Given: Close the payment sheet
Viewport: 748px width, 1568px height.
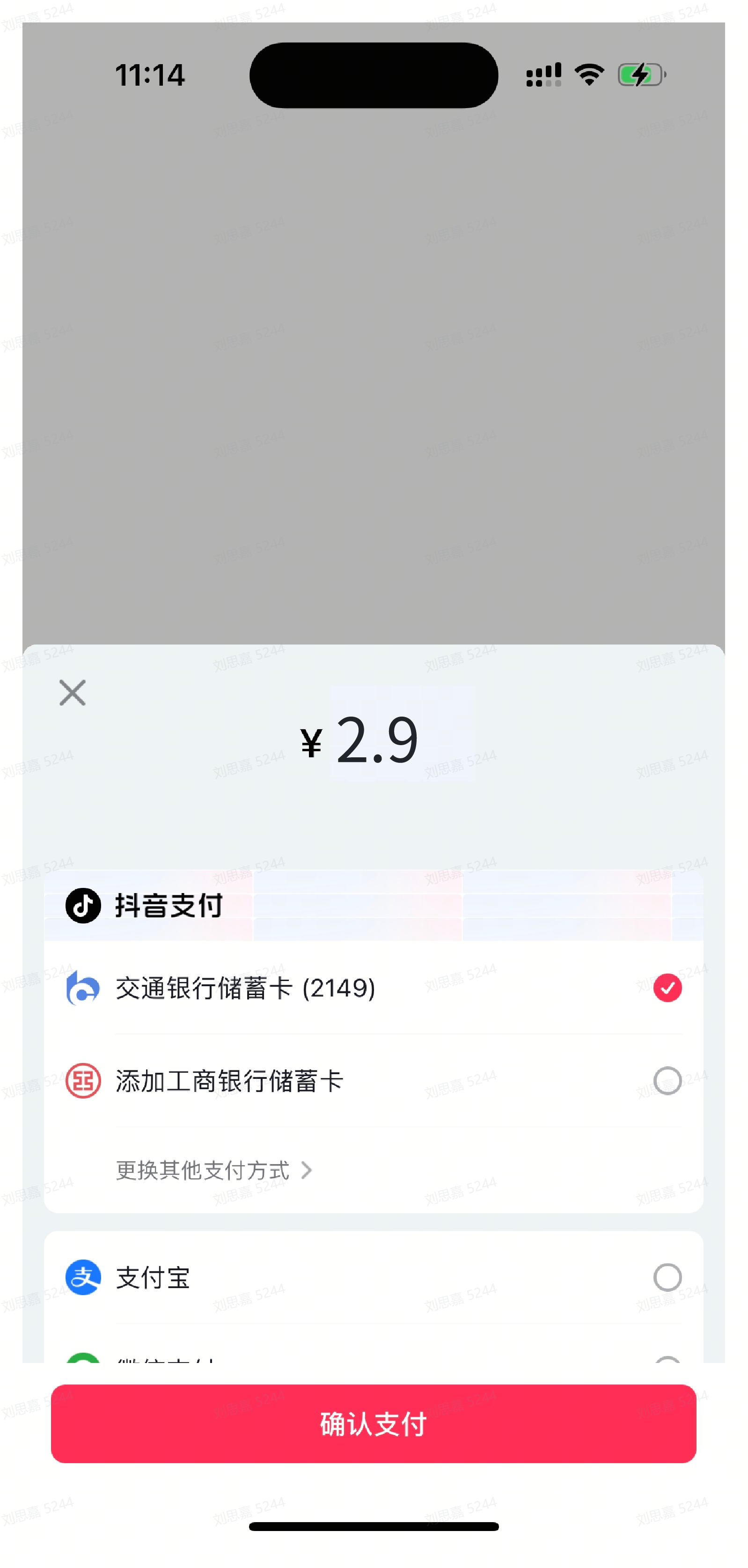Looking at the screenshot, I should (x=73, y=693).
